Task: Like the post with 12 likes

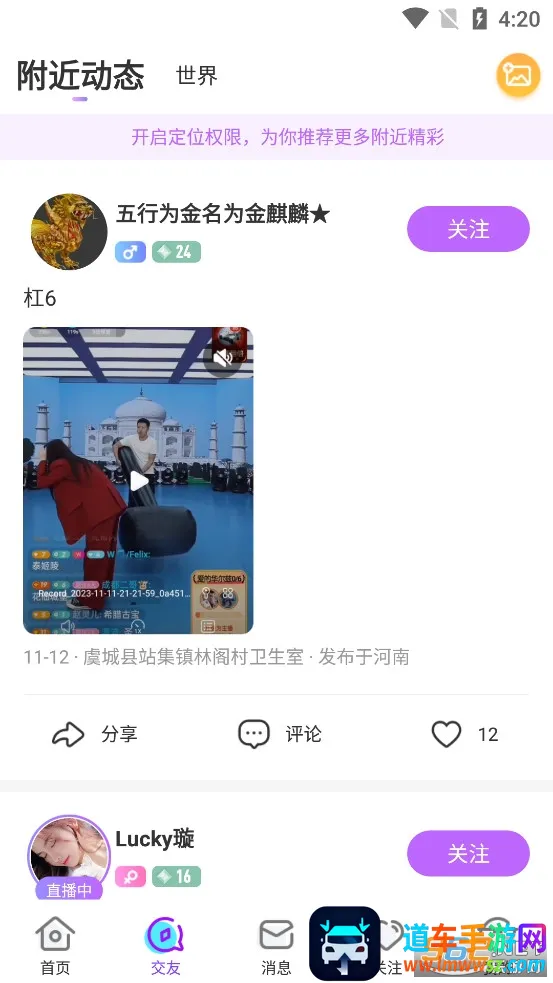Action: 465,734
